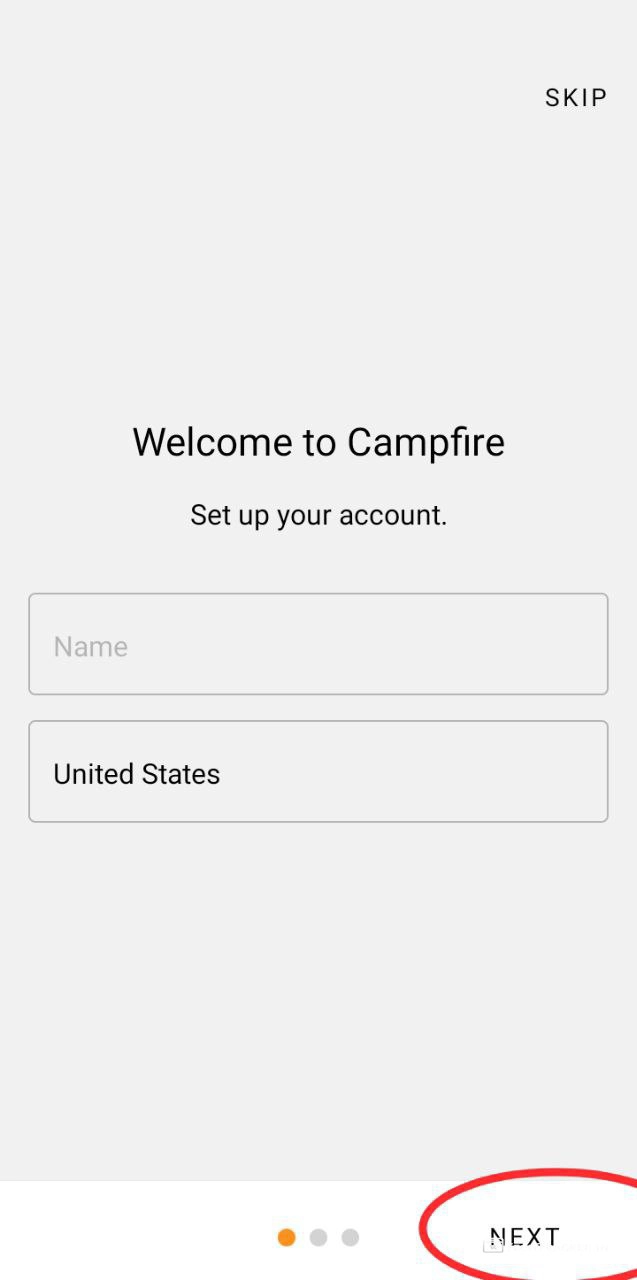Open the United States country picker

pyautogui.click(x=318, y=772)
